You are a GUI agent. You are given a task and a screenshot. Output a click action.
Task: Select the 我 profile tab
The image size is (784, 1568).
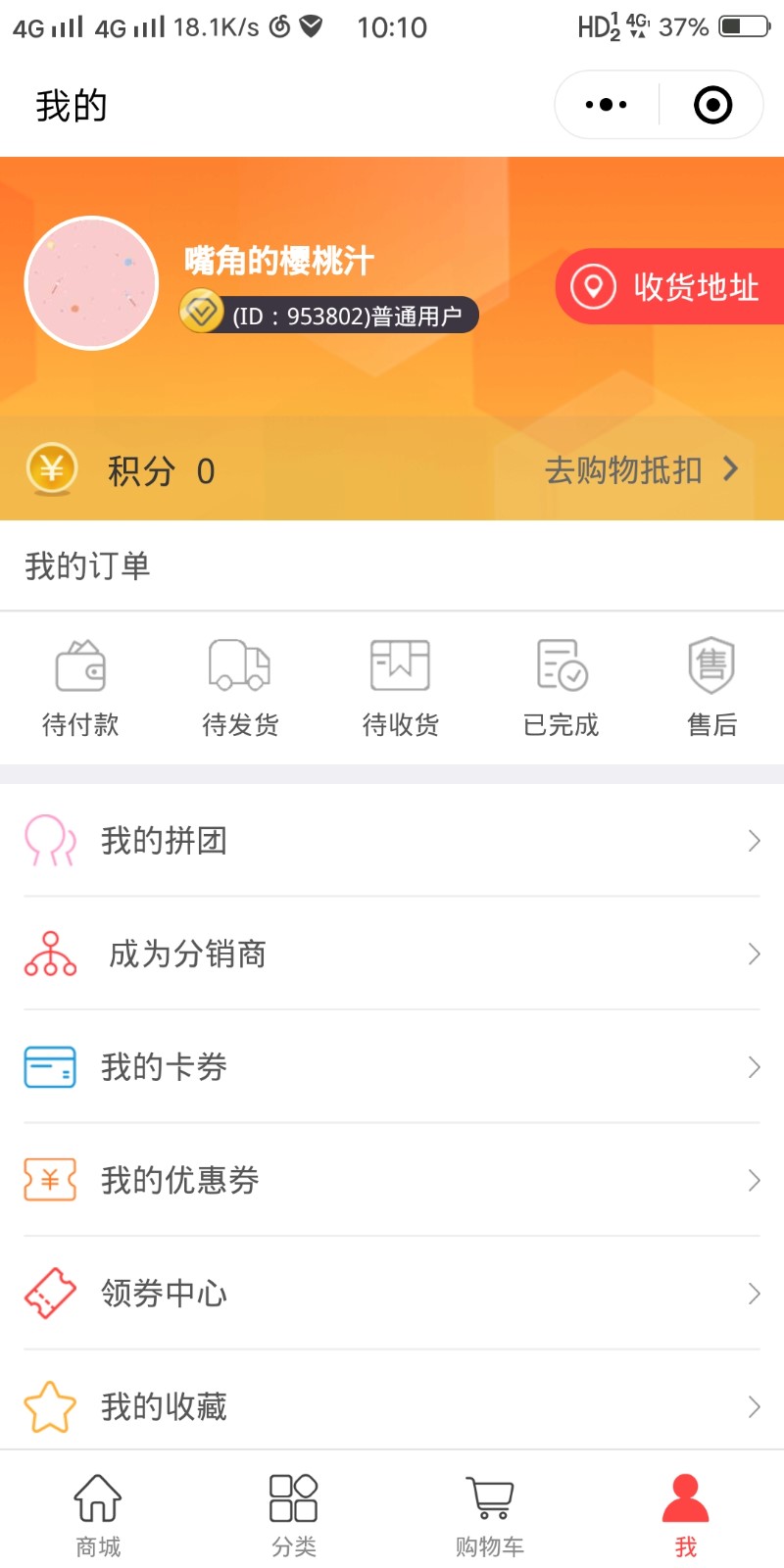click(686, 1514)
